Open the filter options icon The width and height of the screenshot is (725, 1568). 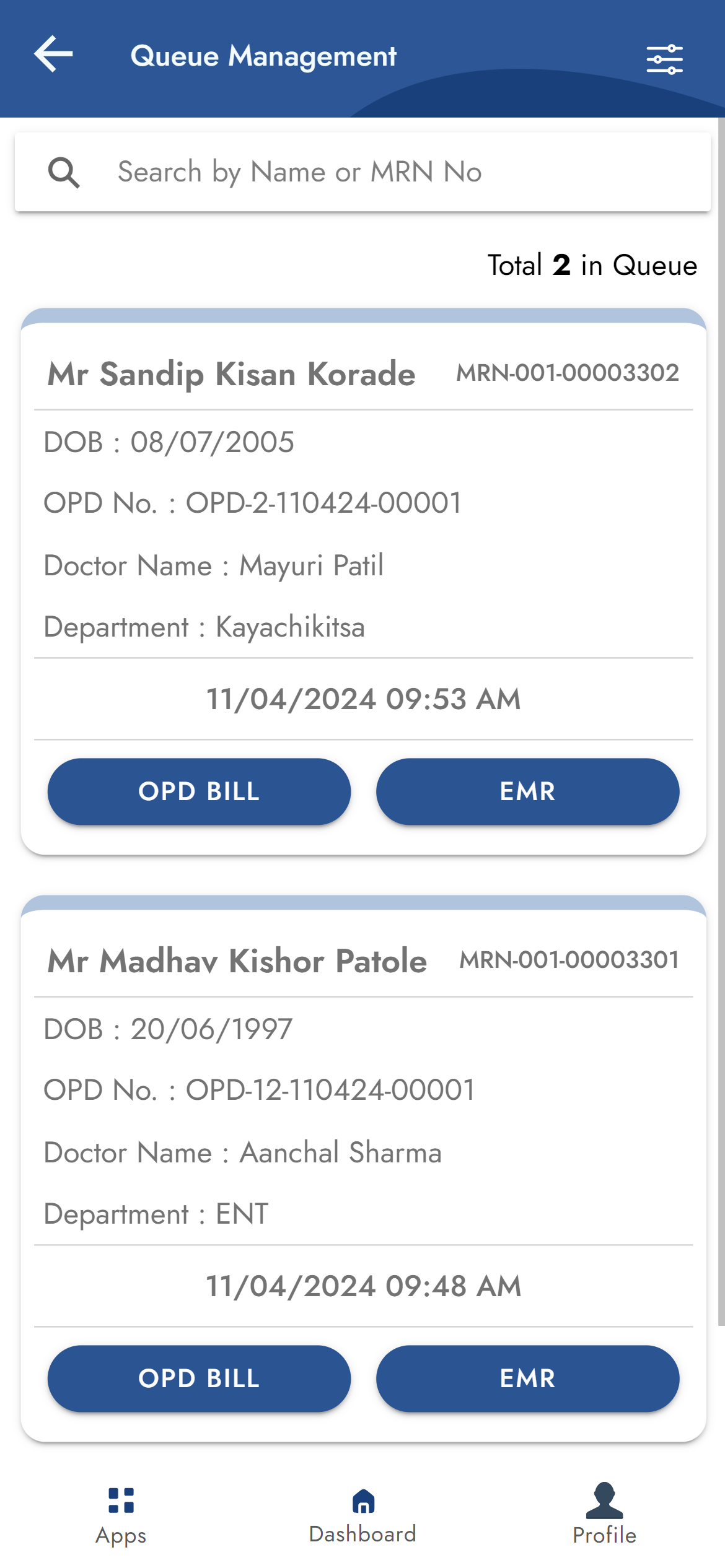(664, 59)
